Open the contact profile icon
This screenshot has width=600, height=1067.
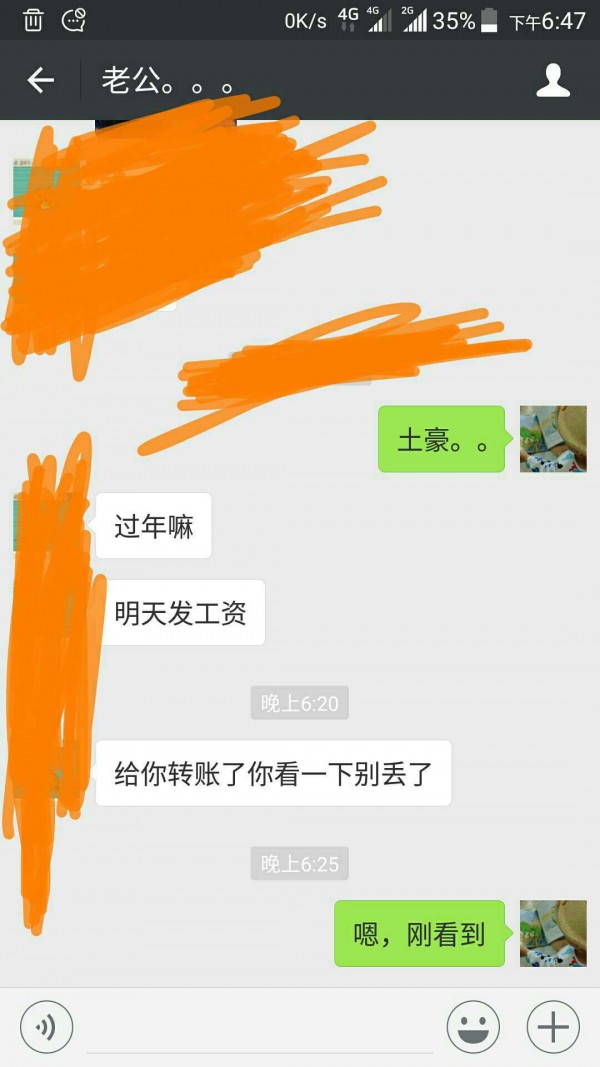click(553, 80)
